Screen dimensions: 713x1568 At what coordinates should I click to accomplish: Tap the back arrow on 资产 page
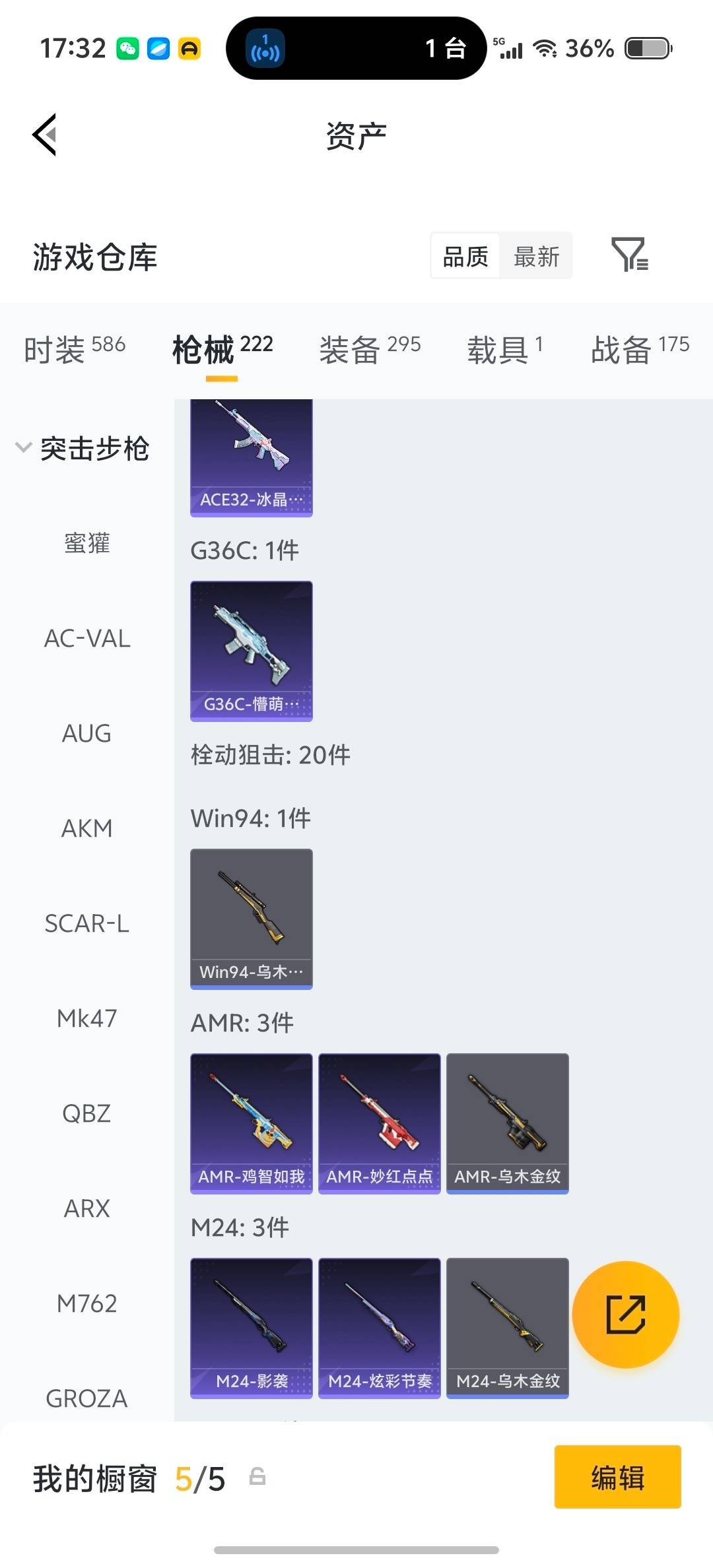(44, 134)
